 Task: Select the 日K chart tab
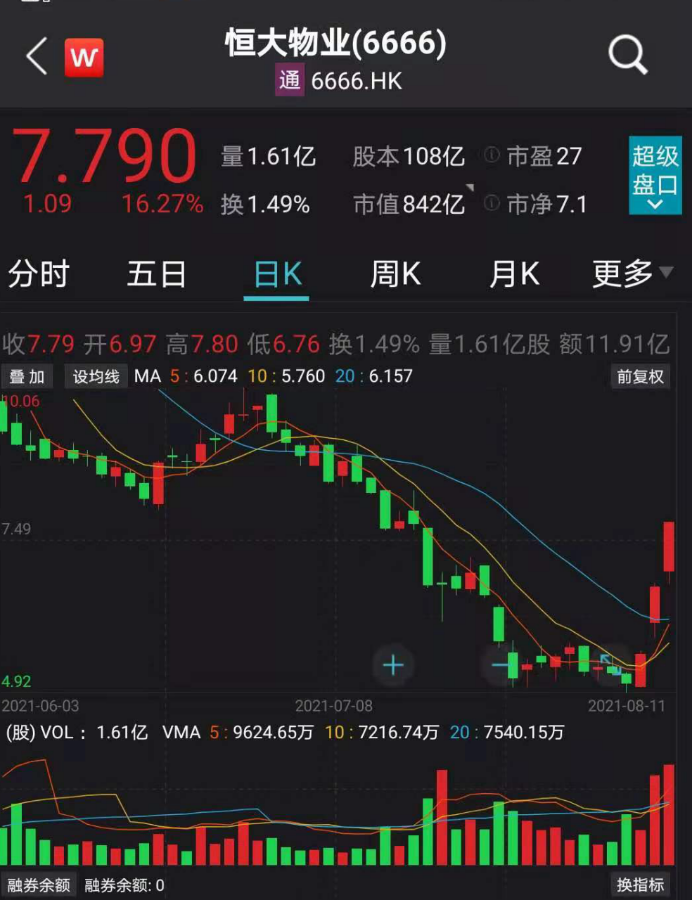tap(277, 274)
